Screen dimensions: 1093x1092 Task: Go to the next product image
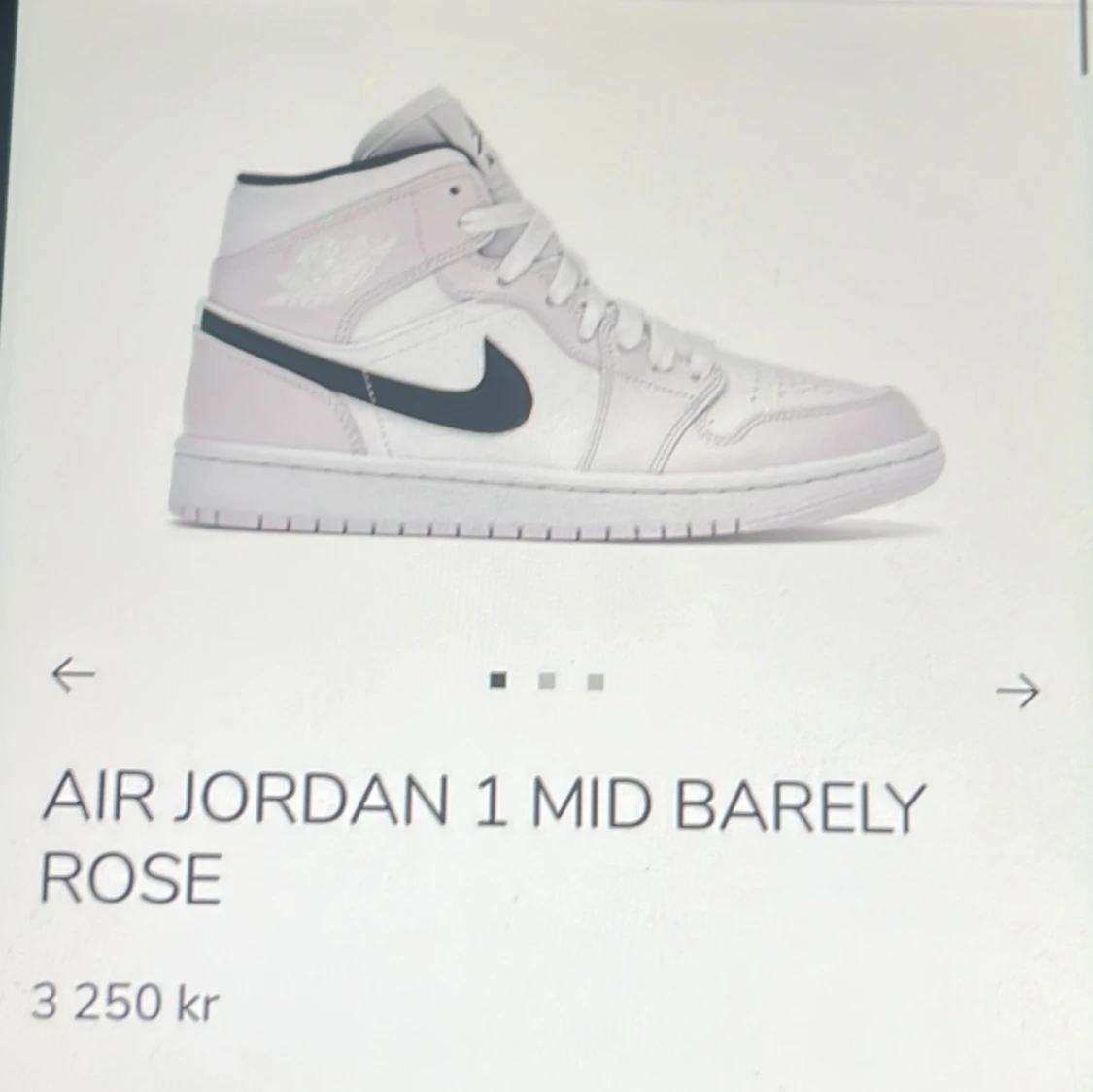tap(1017, 691)
